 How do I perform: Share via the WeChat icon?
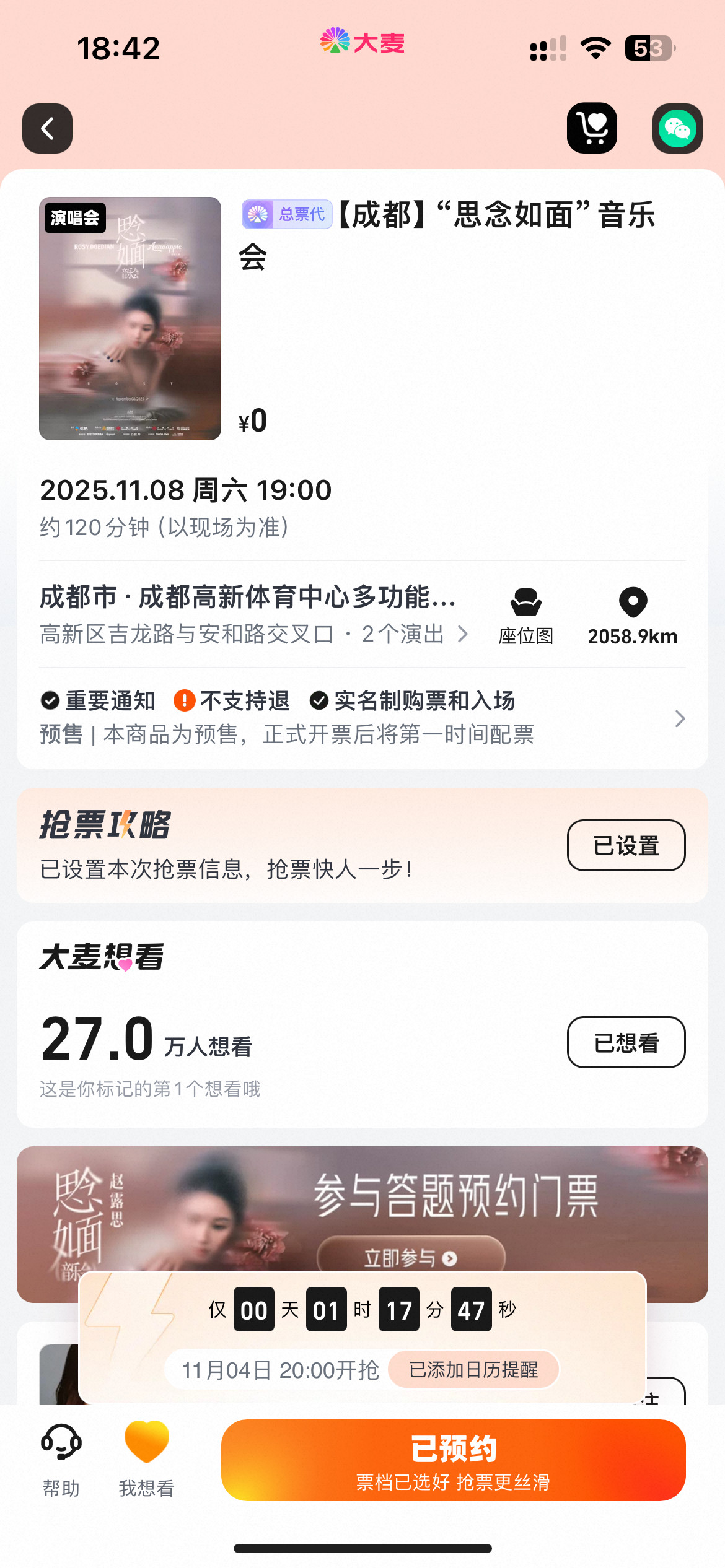click(x=677, y=128)
